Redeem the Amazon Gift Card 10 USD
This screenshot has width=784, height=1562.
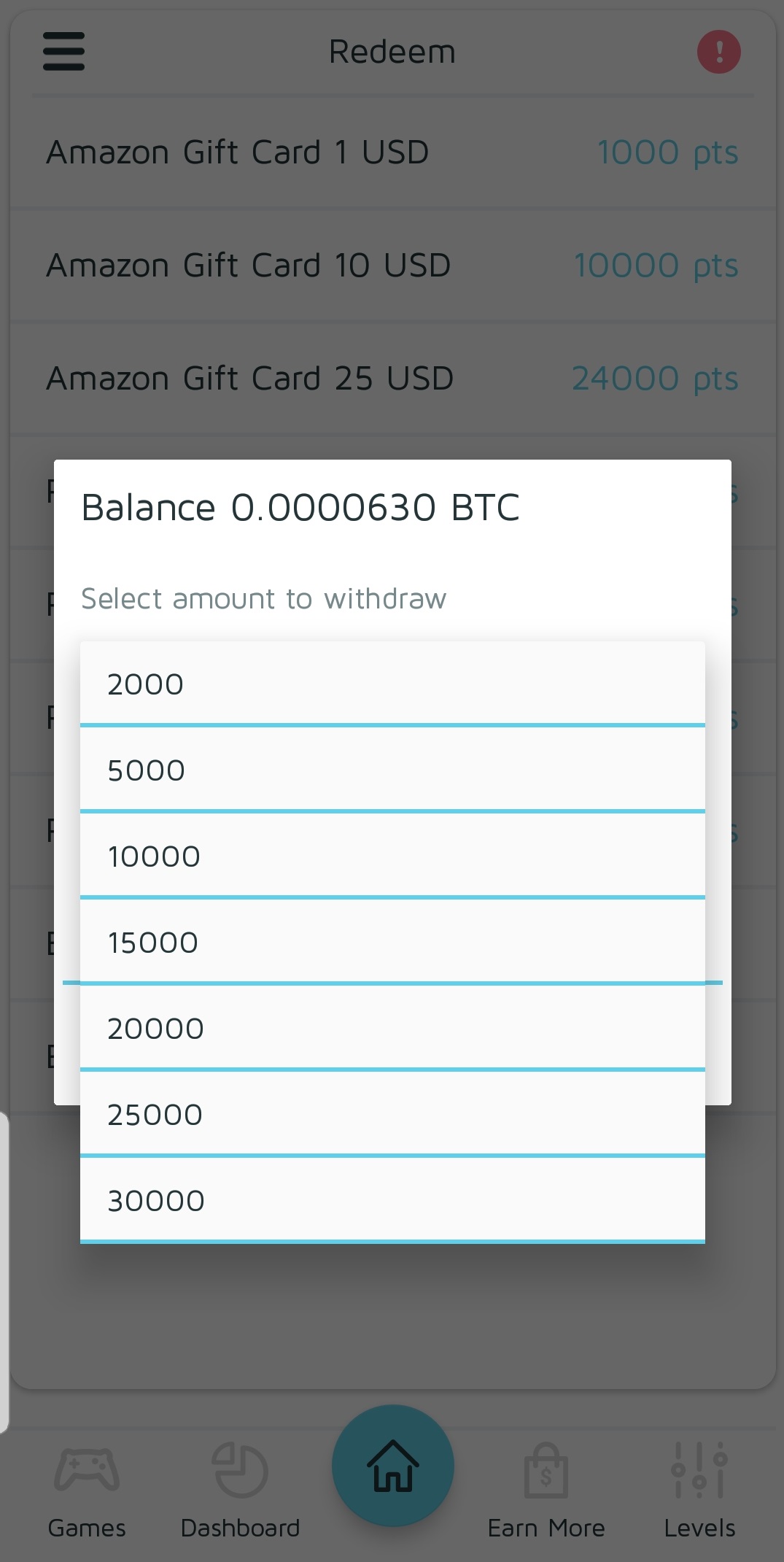(x=392, y=265)
